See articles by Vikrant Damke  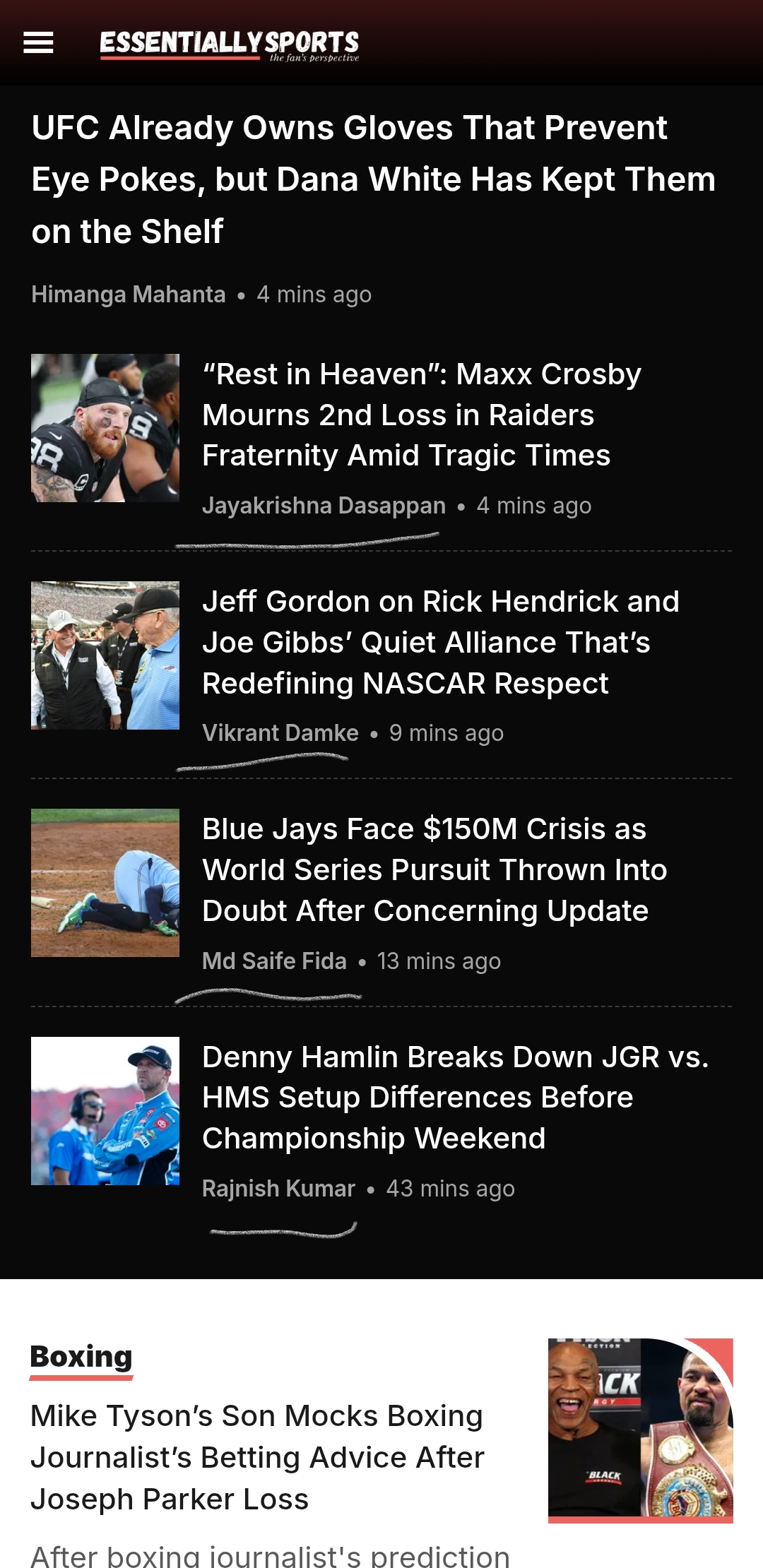point(280,733)
